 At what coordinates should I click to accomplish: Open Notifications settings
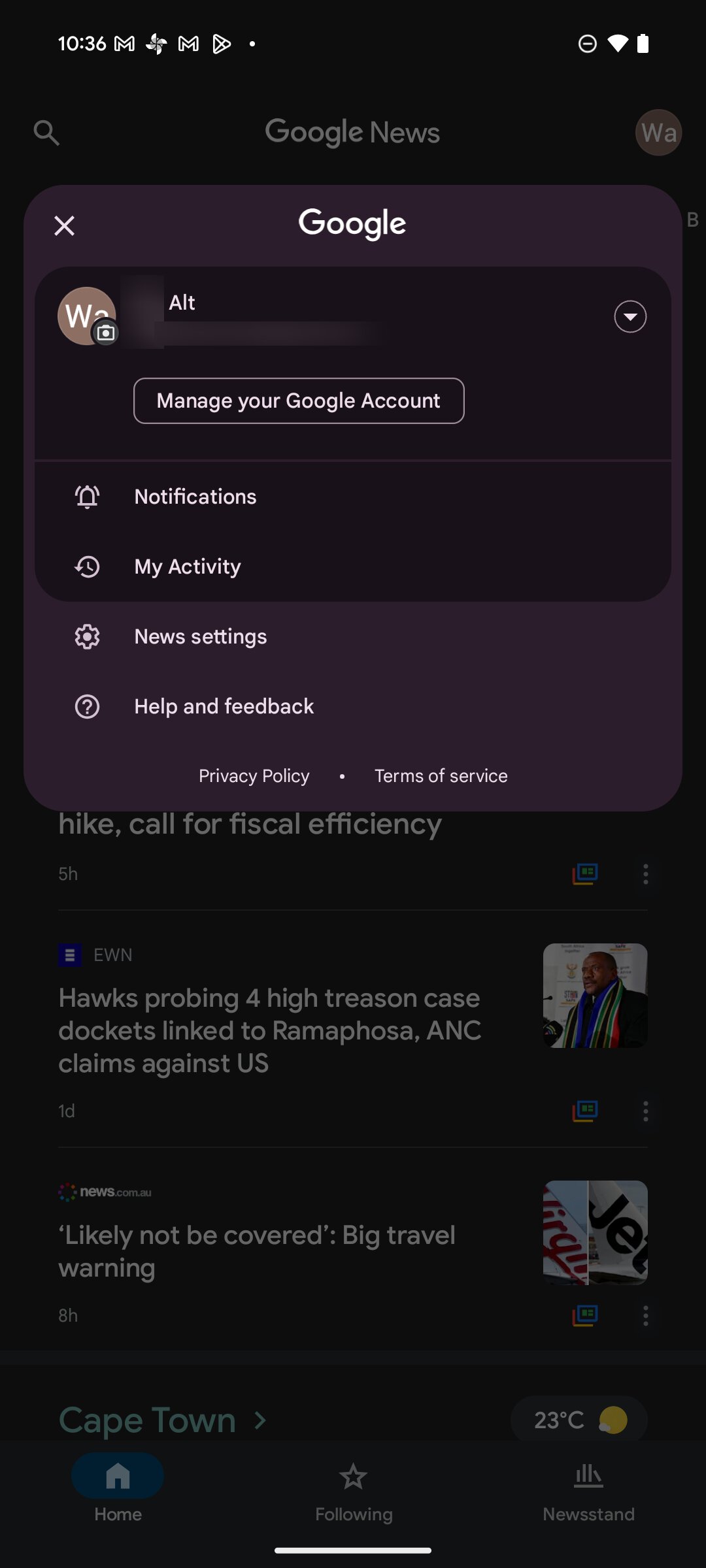click(195, 497)
